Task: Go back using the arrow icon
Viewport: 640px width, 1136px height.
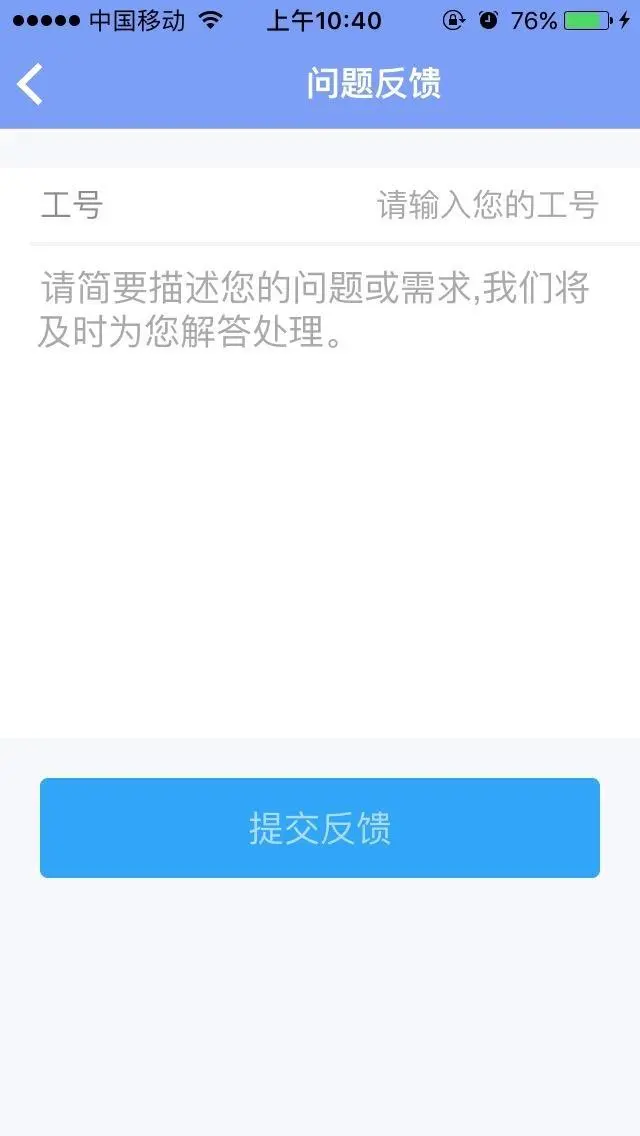Action: [30, 84]
